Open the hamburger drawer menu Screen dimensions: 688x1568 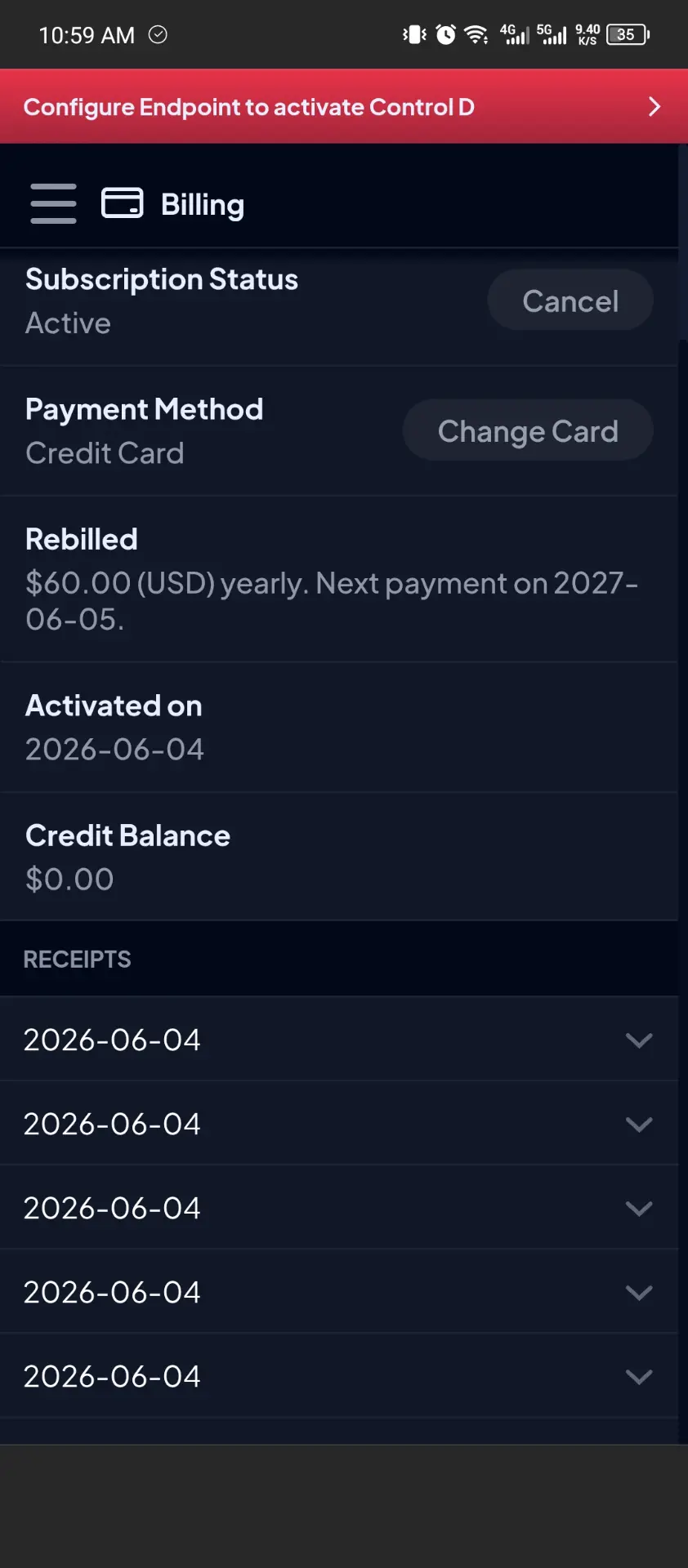click(53, 203)
